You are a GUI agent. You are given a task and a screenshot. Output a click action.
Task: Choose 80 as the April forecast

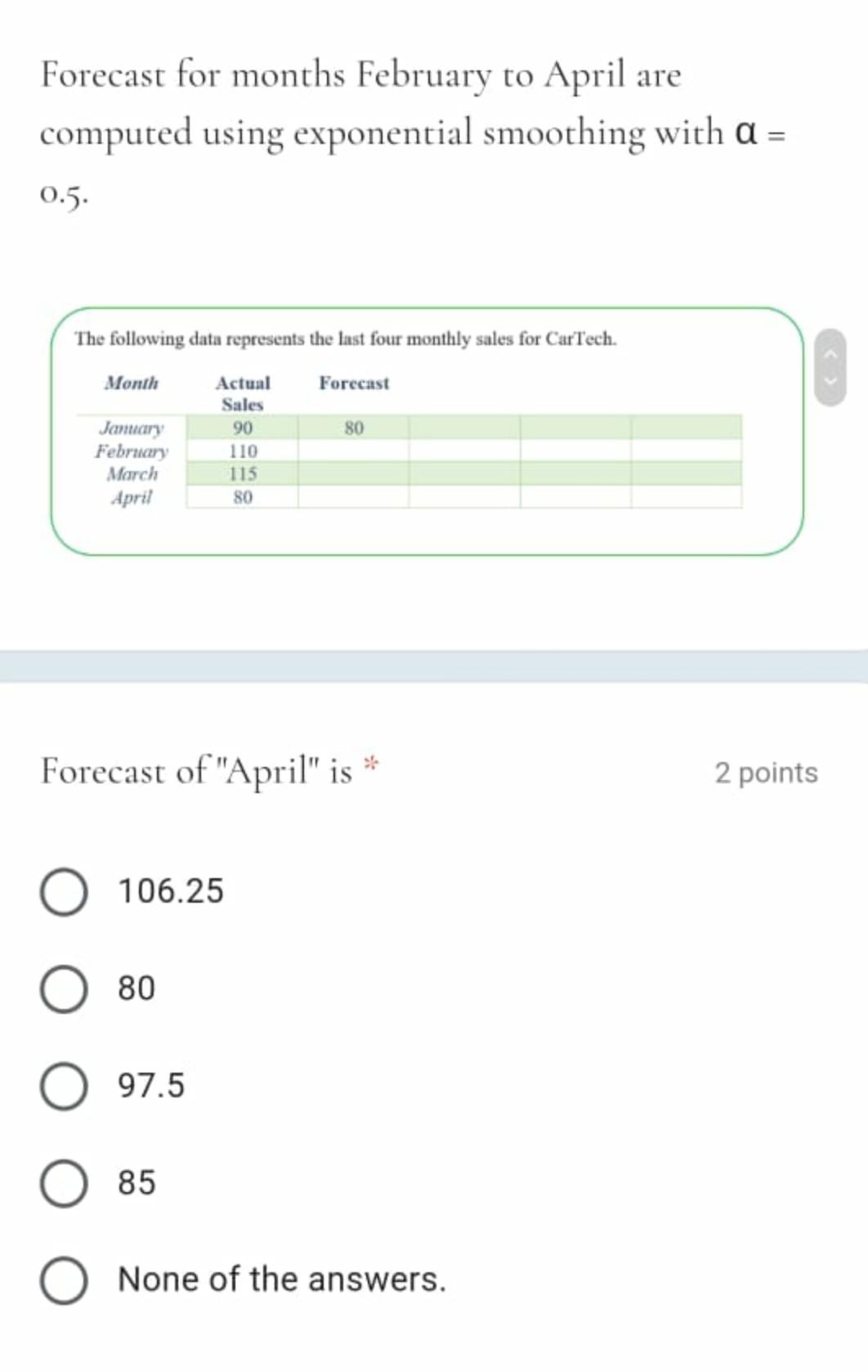[x=64, y=989]
